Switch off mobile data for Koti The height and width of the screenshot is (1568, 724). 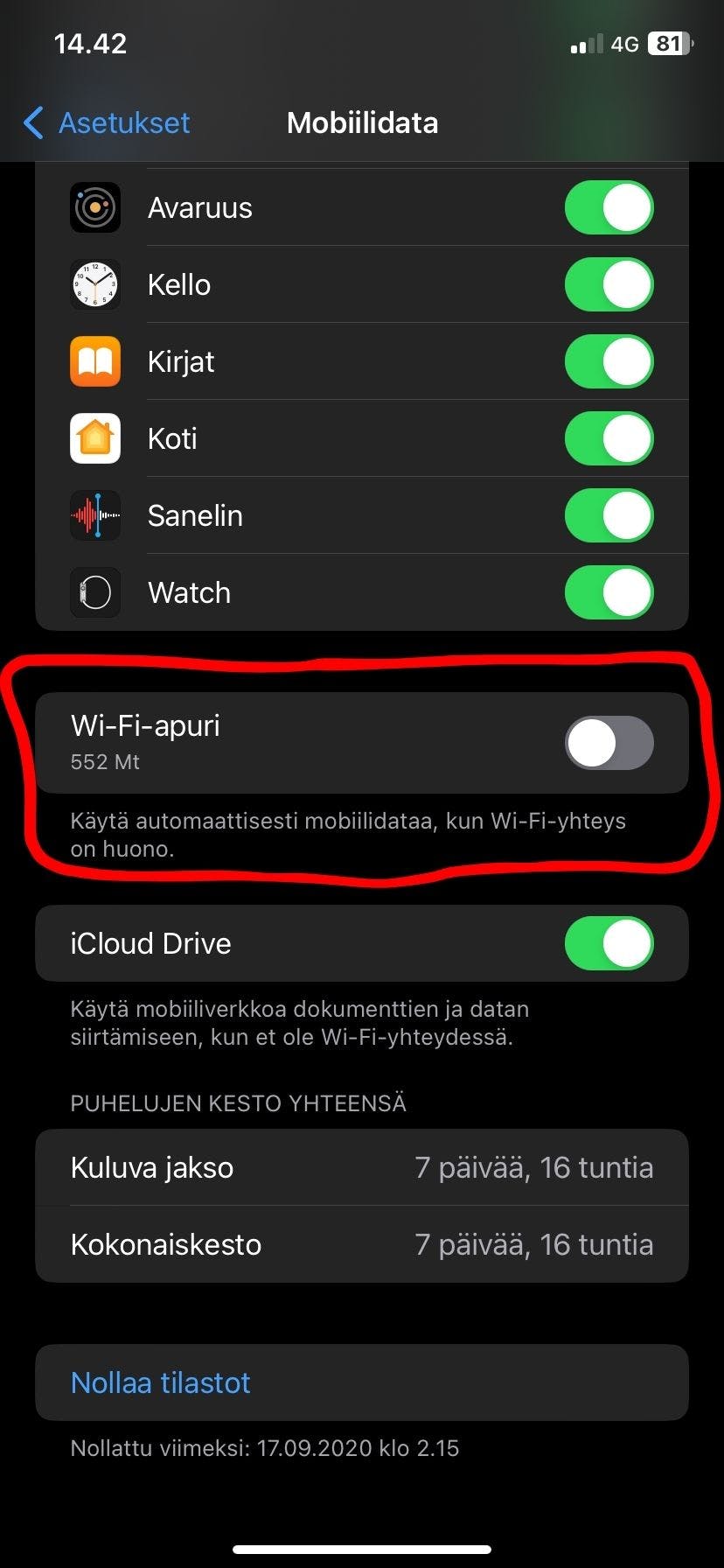tap(609, 439)
